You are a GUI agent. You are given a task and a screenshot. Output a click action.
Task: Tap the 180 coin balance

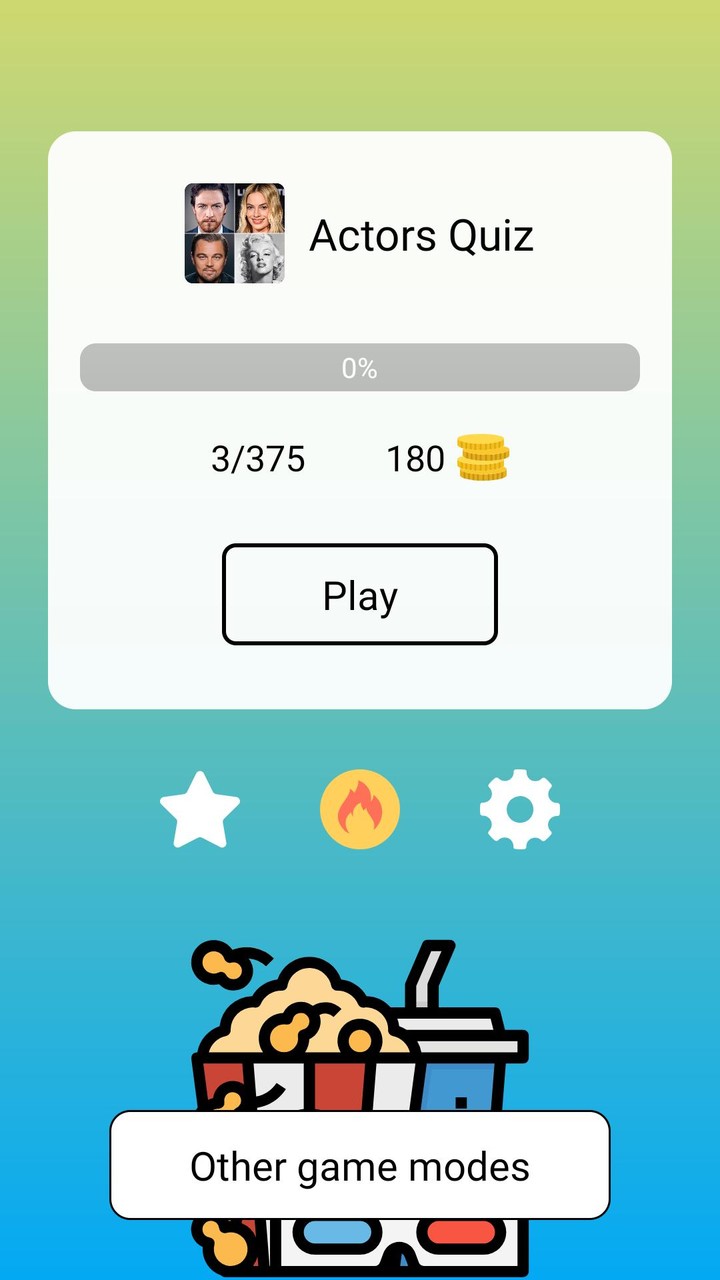point(416,458)
